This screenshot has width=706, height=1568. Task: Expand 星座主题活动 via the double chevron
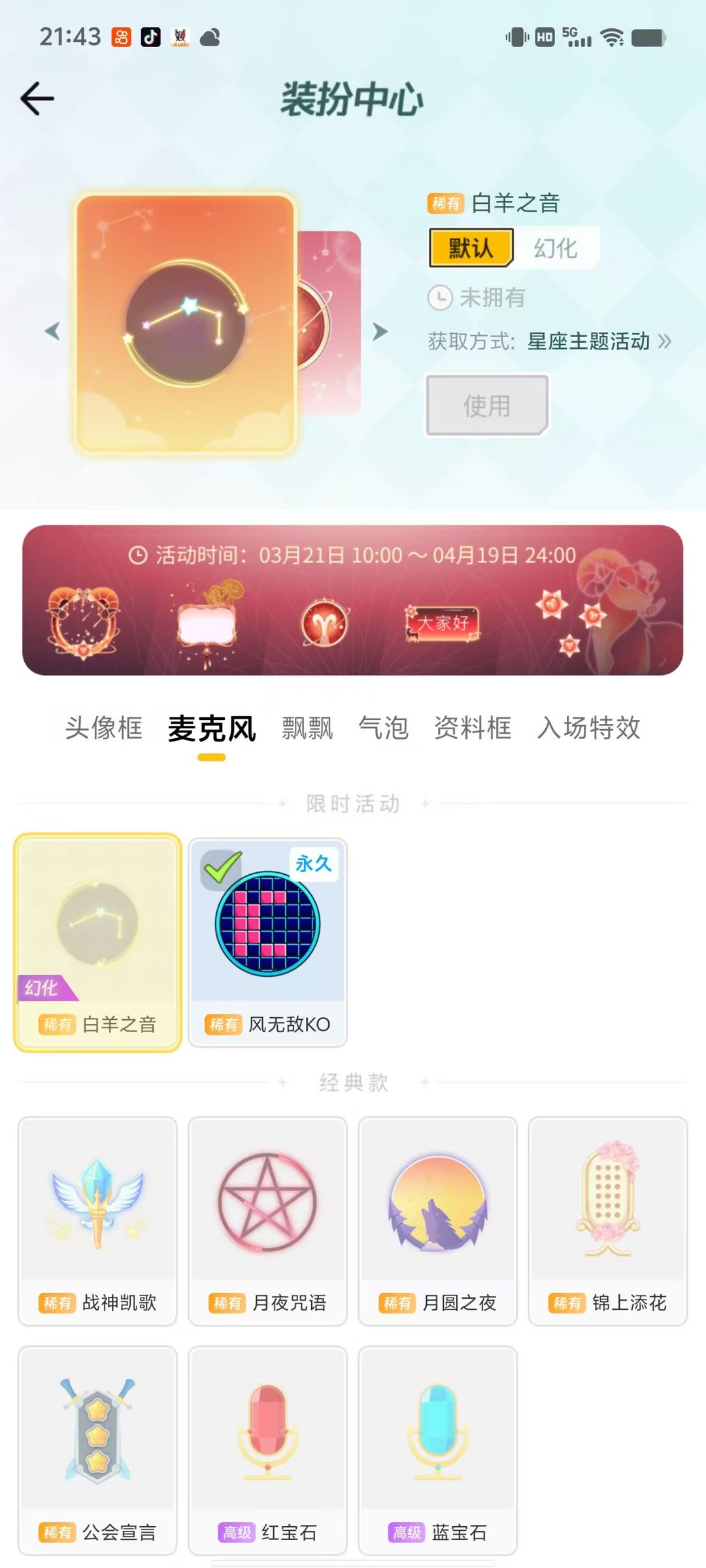pos(665,341)
